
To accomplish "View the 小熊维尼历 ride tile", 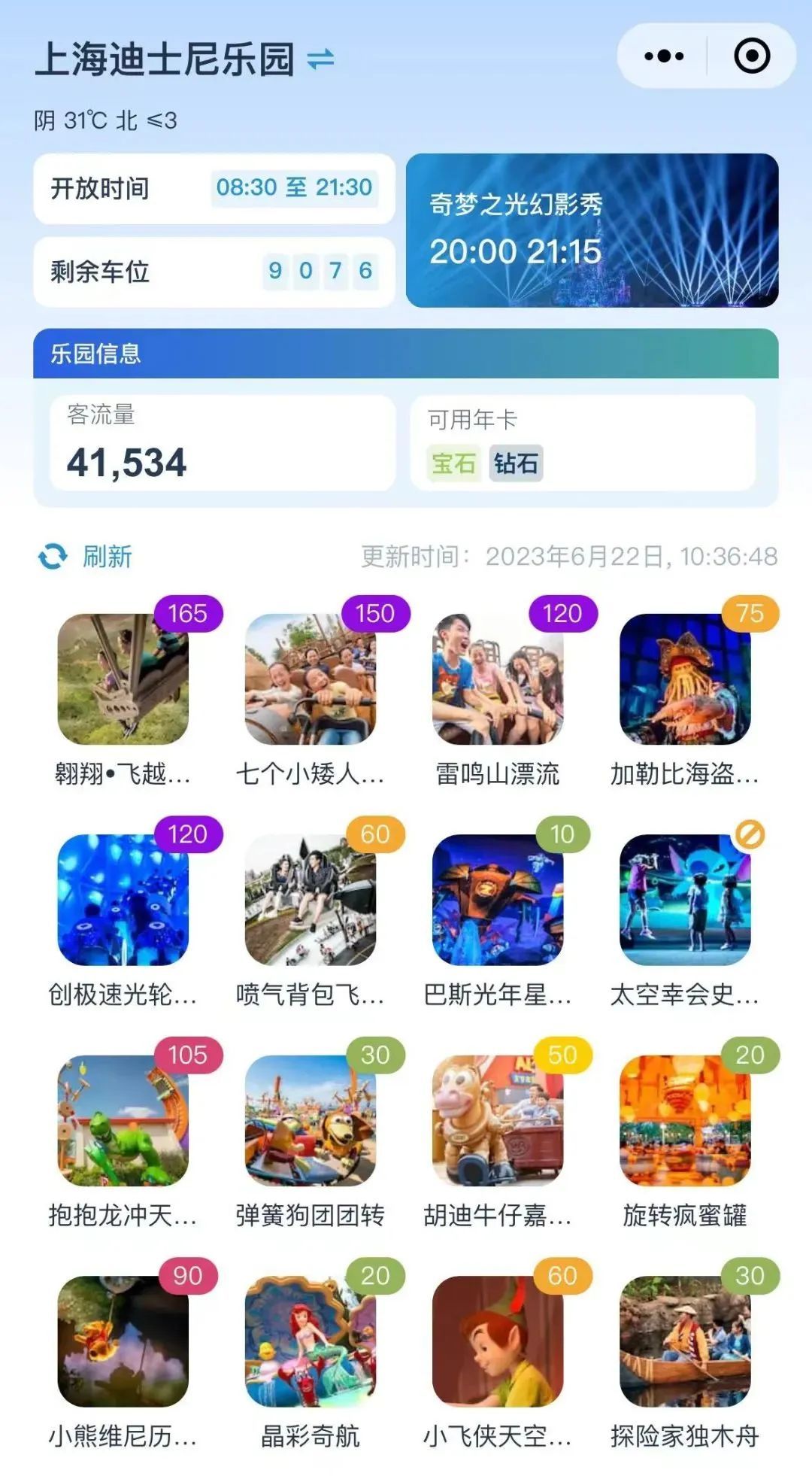I will pos(123,1341).
